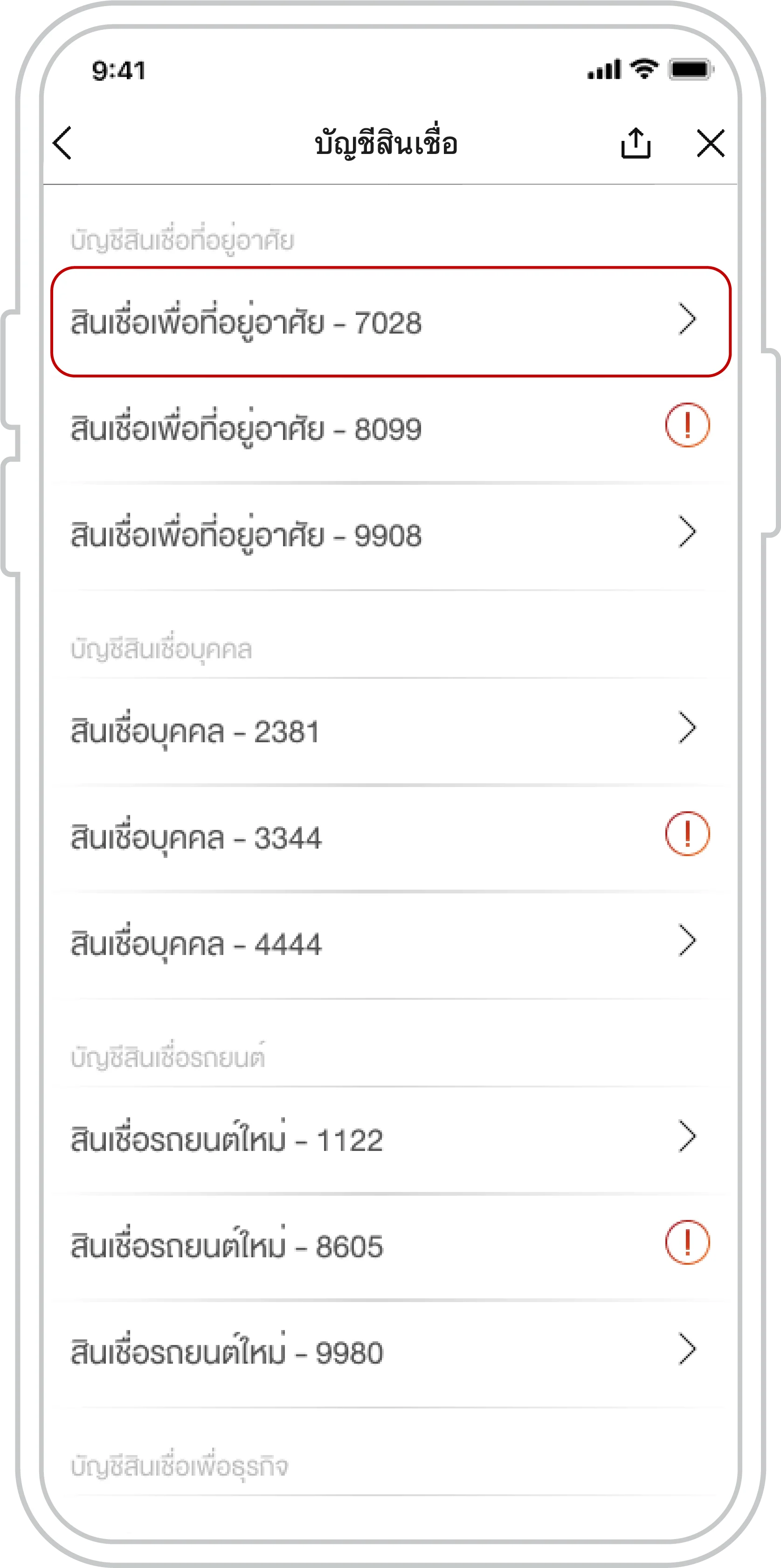Open home loan account 7028
This screenshot has width=781, height=1568.
(391, 321)
